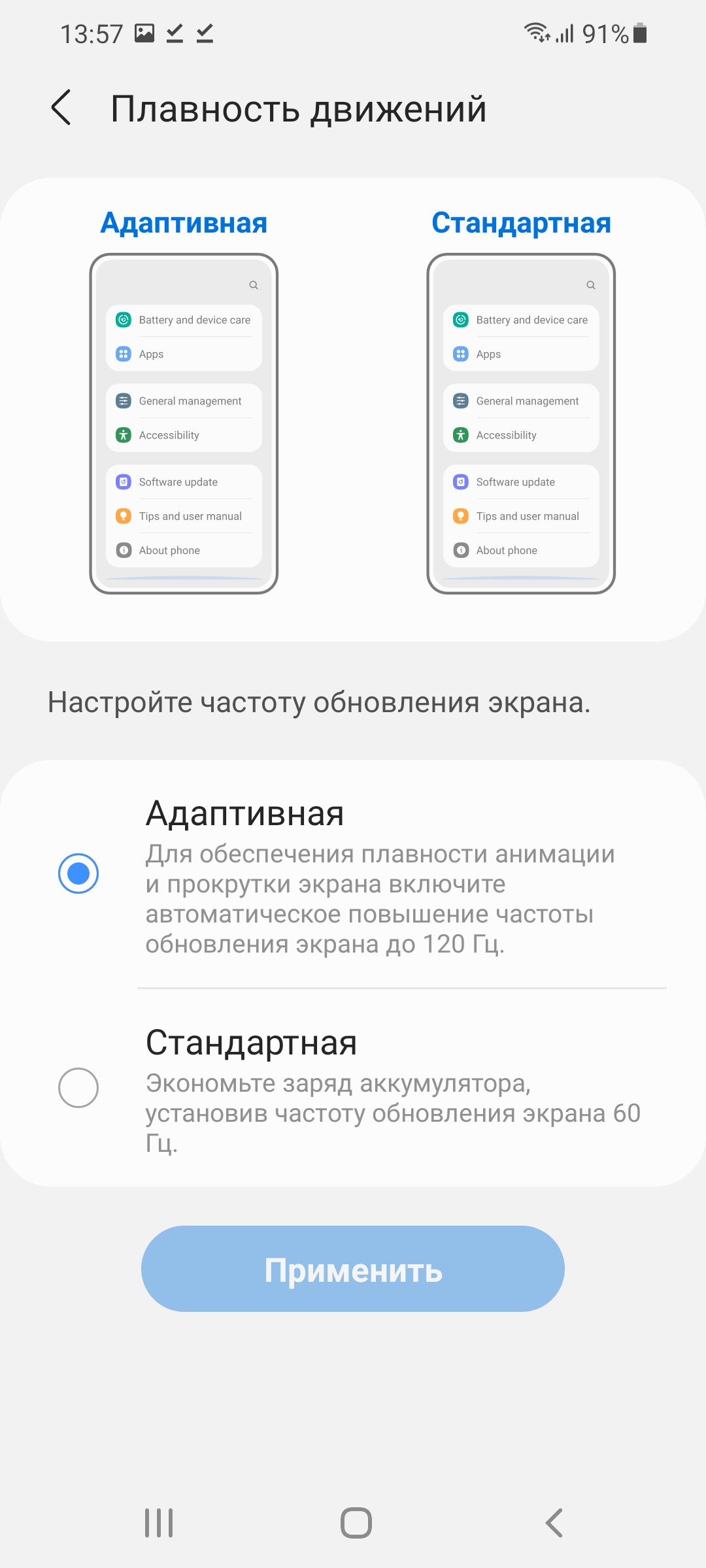Image resolution: width=706 pixels, height=1568 pixels.
Task: Select the Адаптивная radio option
Action: (x=78, y=874)
